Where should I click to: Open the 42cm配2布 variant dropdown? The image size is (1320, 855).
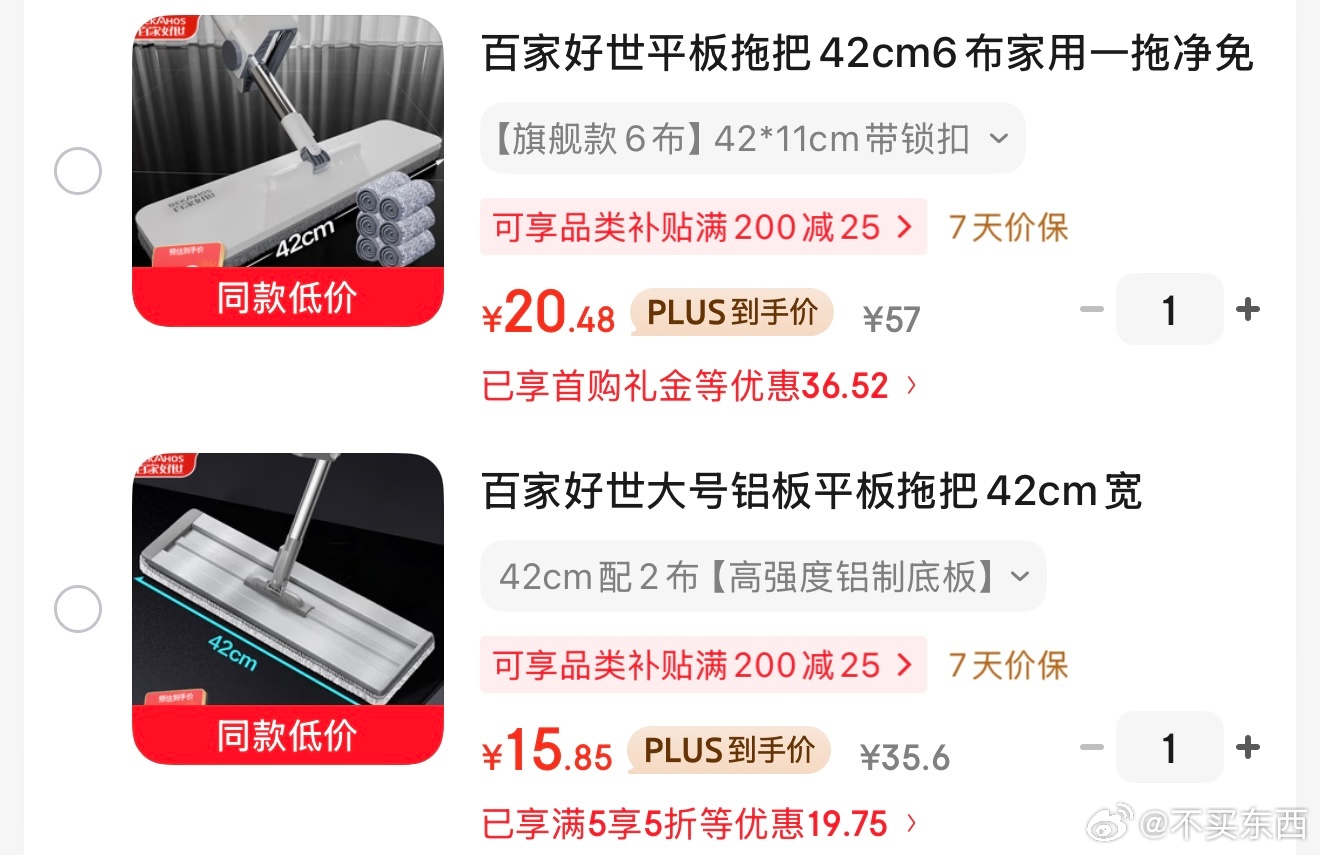[762, 577]
